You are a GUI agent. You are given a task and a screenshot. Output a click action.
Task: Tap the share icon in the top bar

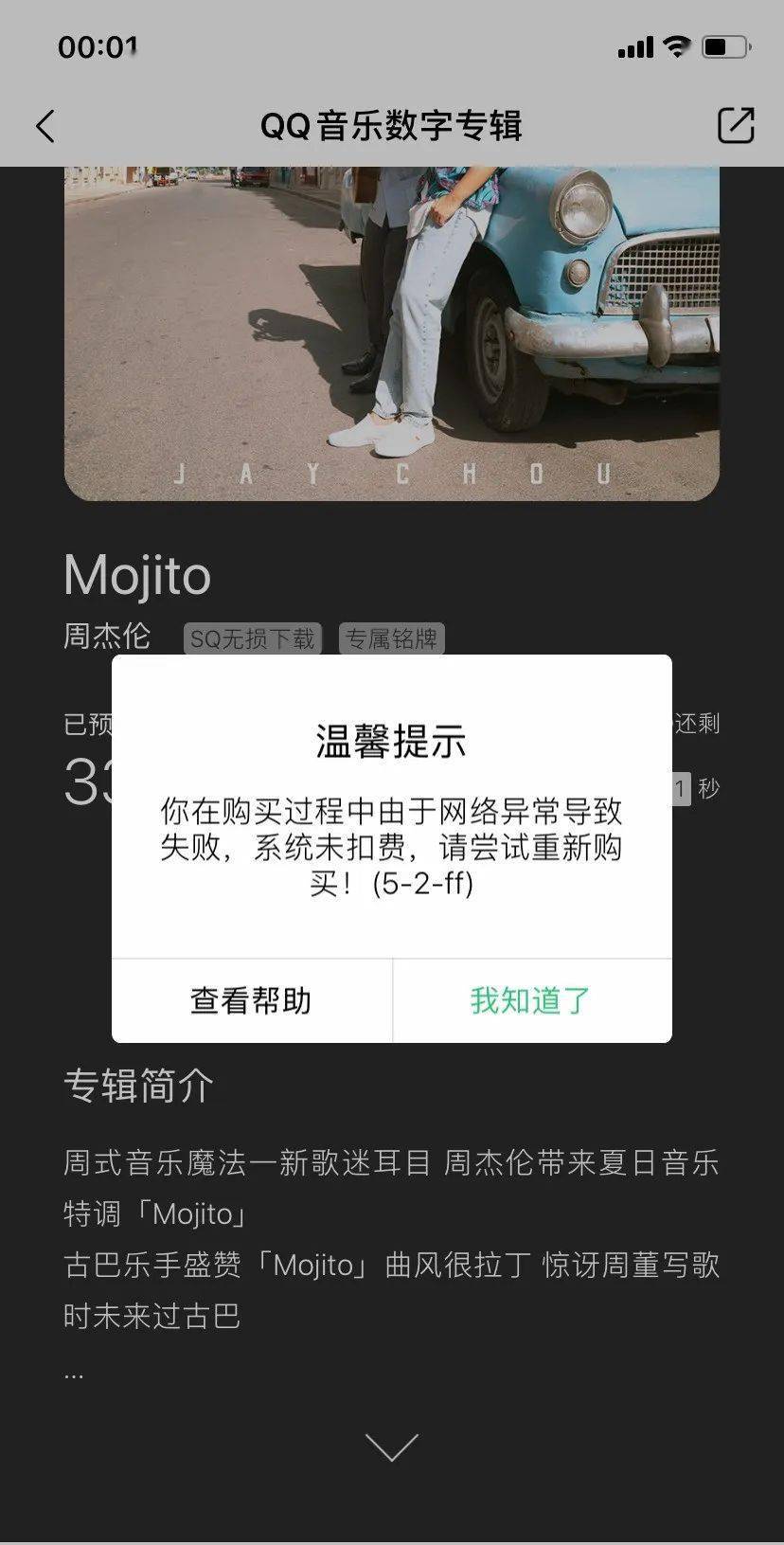pyautogui.click(x=736, y=125)
